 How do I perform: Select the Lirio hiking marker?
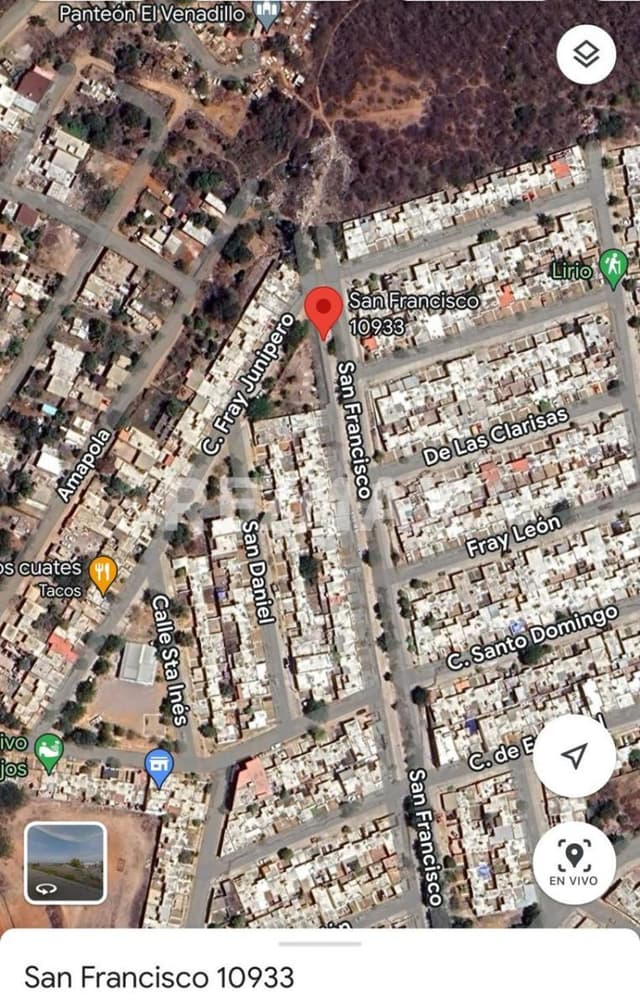pyautogui.click(x=612, y=267)
